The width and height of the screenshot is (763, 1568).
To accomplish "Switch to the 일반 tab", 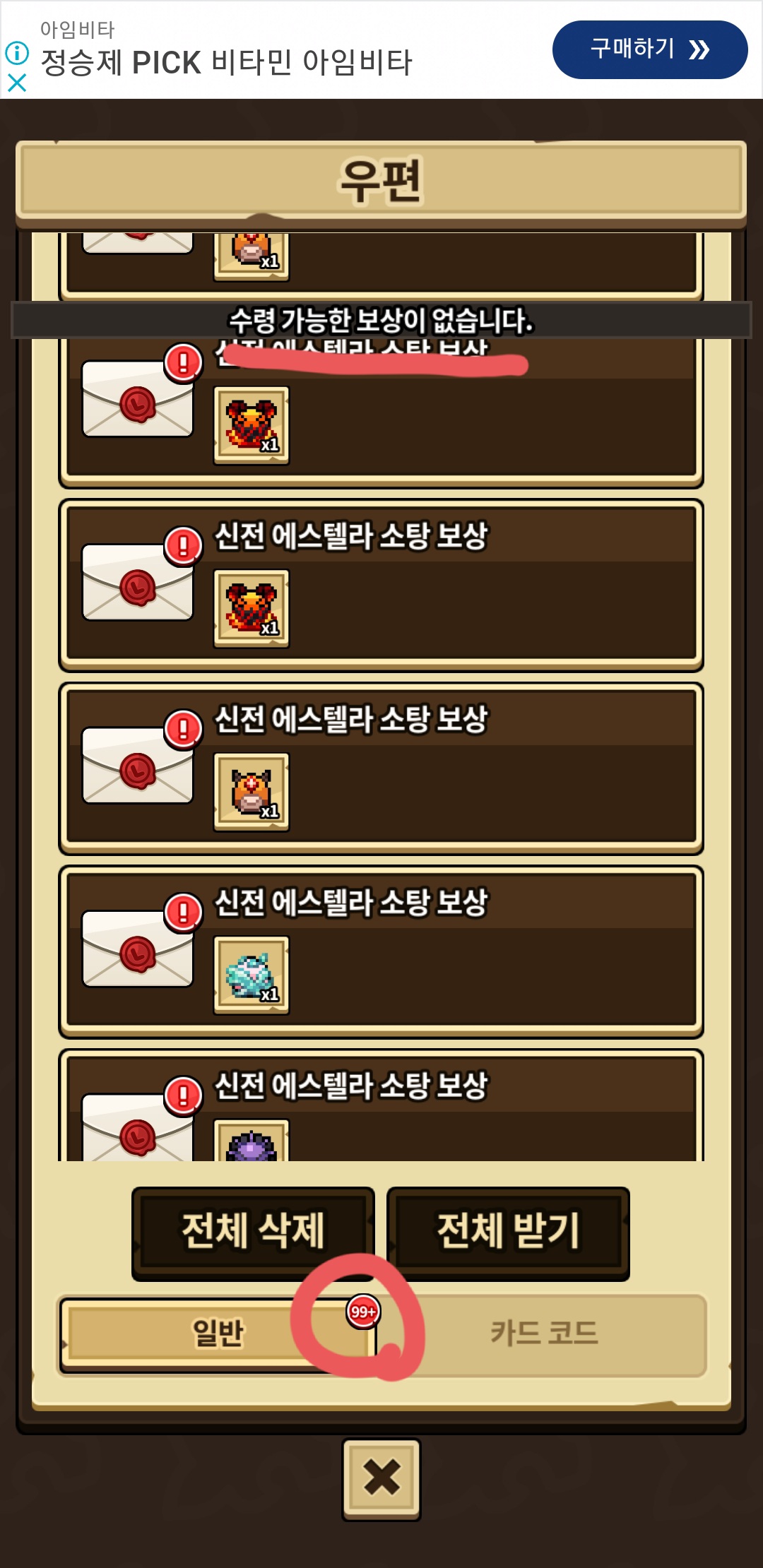I will tap(218, 1334).
